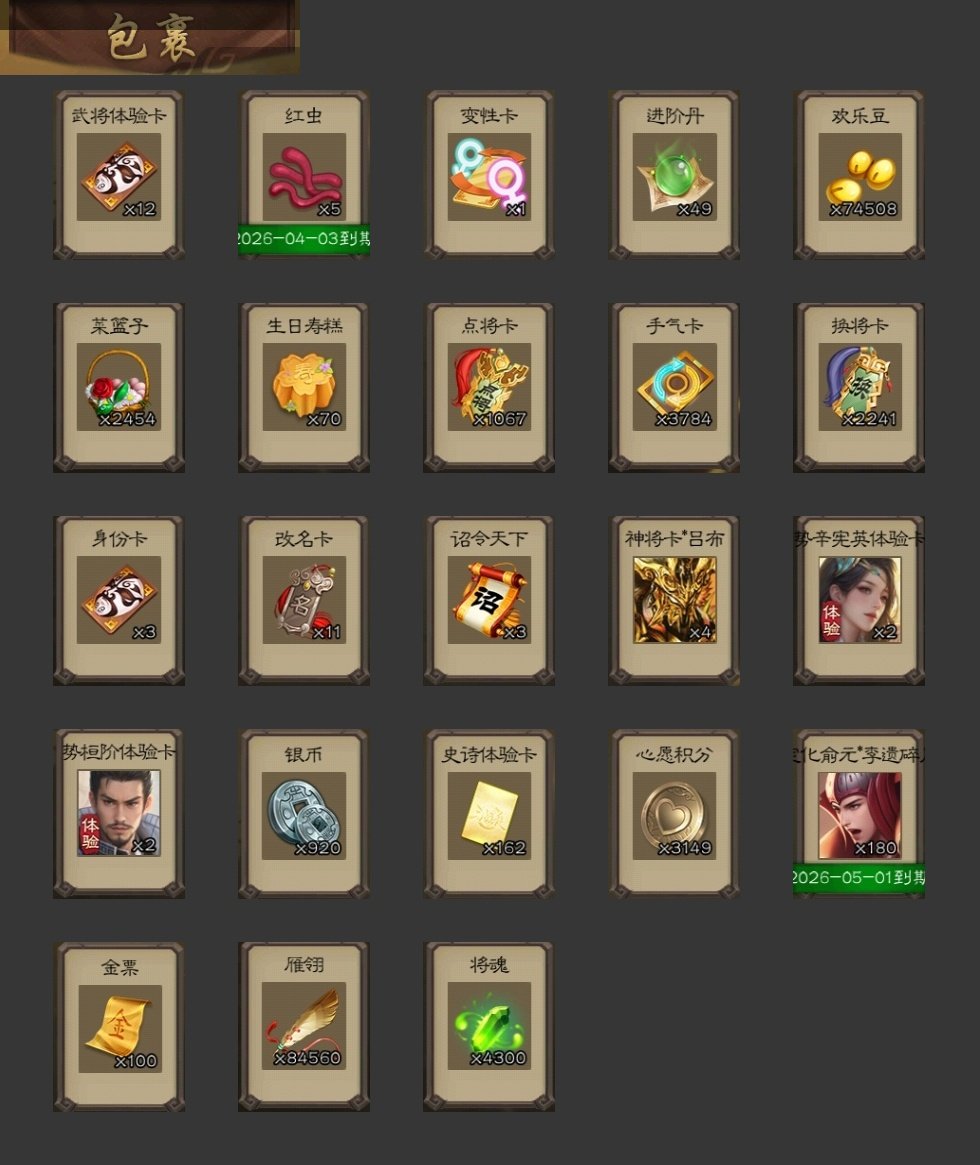Open the 神将卡*吕布 card
The height and width of the screenshot is (1165, 980).
point(674,600)
